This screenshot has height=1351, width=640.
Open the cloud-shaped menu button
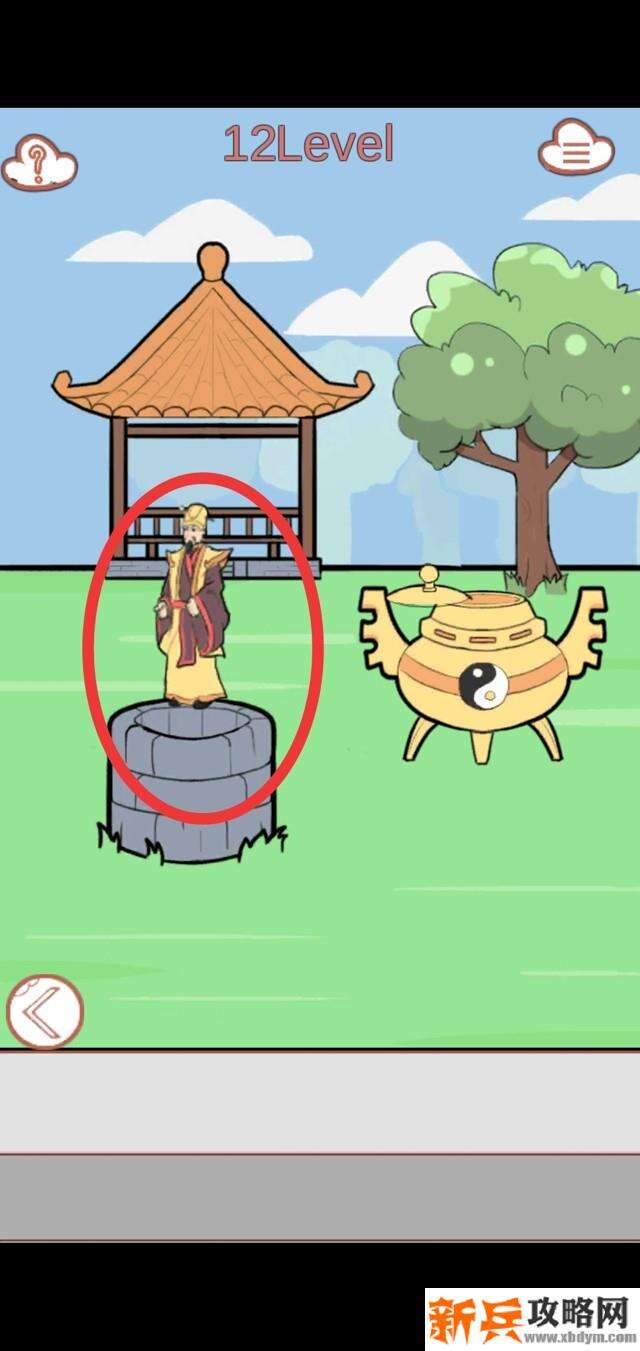point(576,150)
